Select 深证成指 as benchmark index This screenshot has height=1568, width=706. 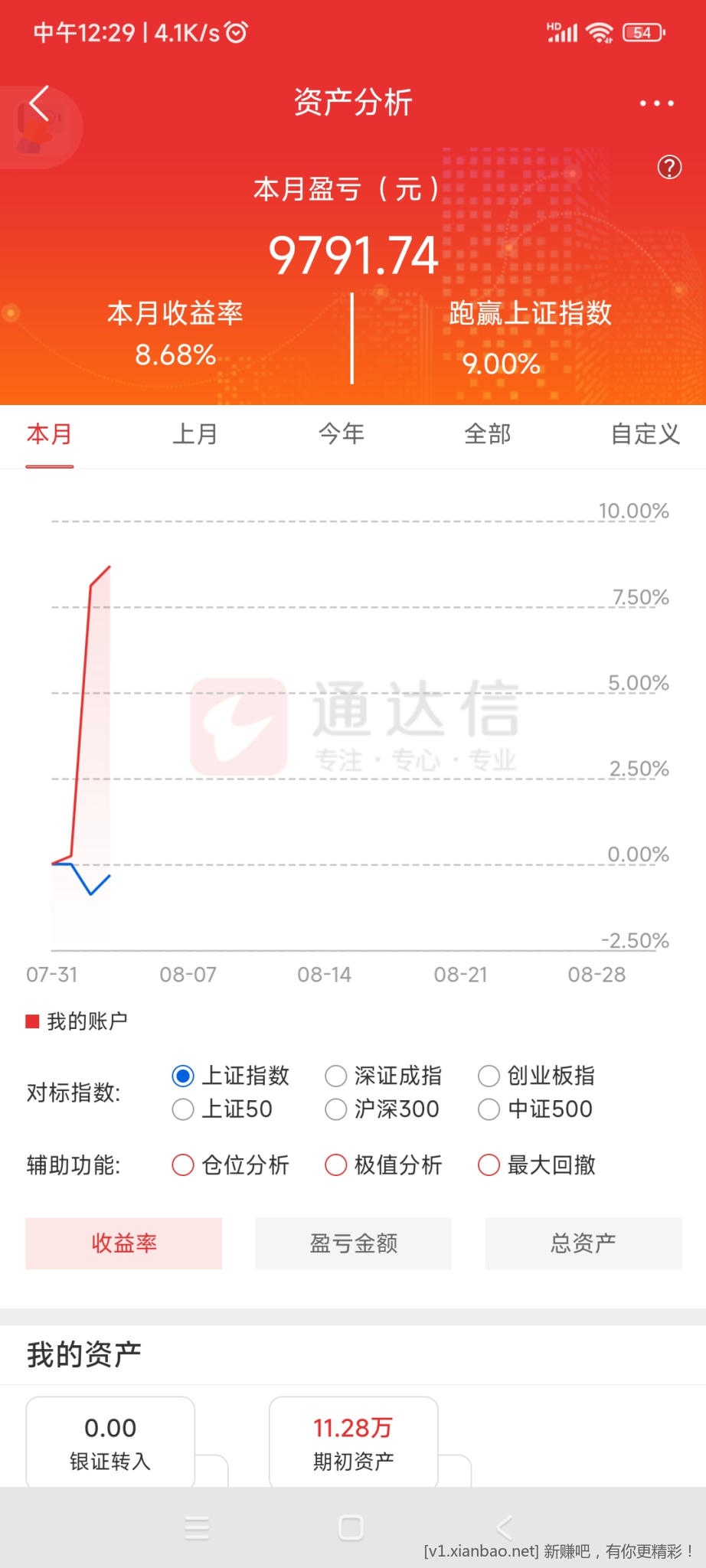384,1076
